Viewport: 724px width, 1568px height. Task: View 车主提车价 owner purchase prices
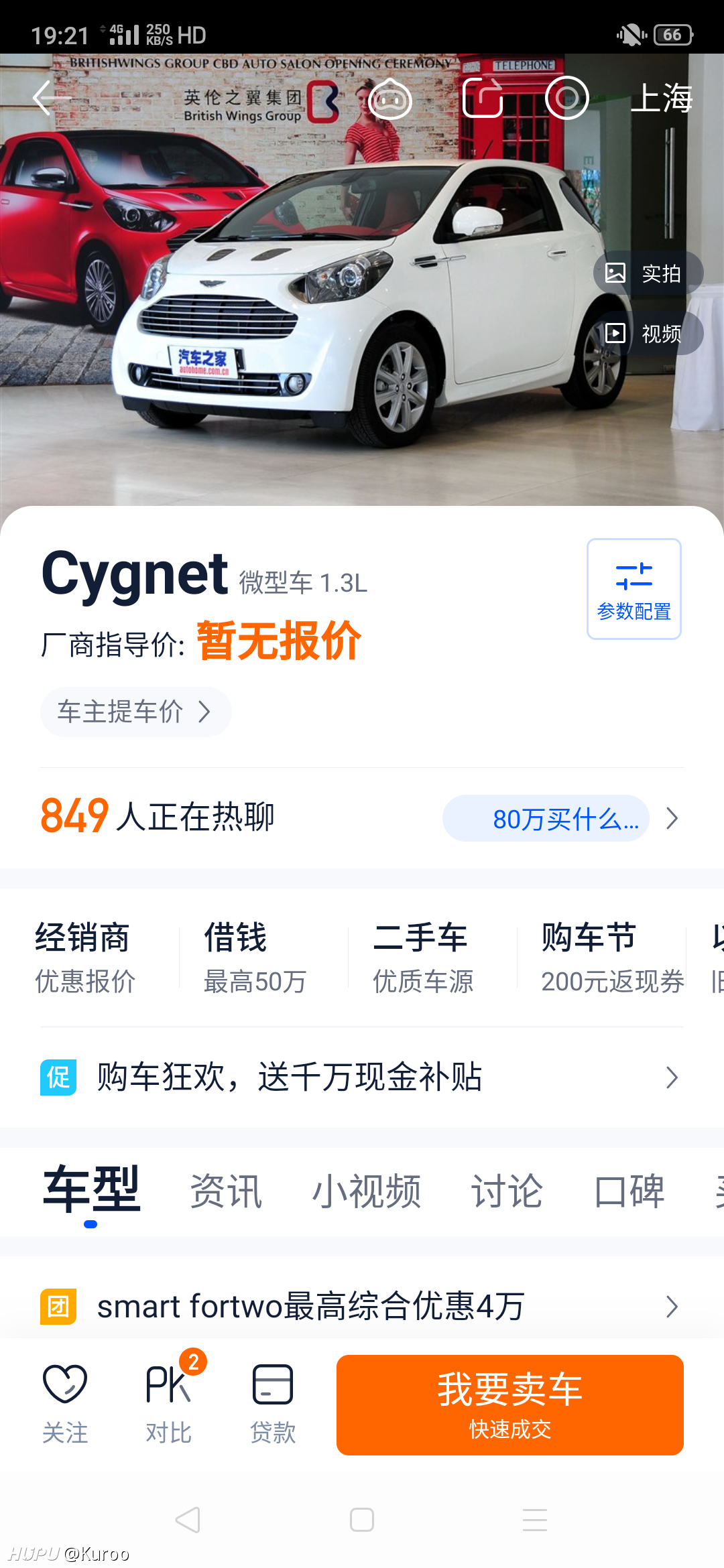click(x=135, y=712)
